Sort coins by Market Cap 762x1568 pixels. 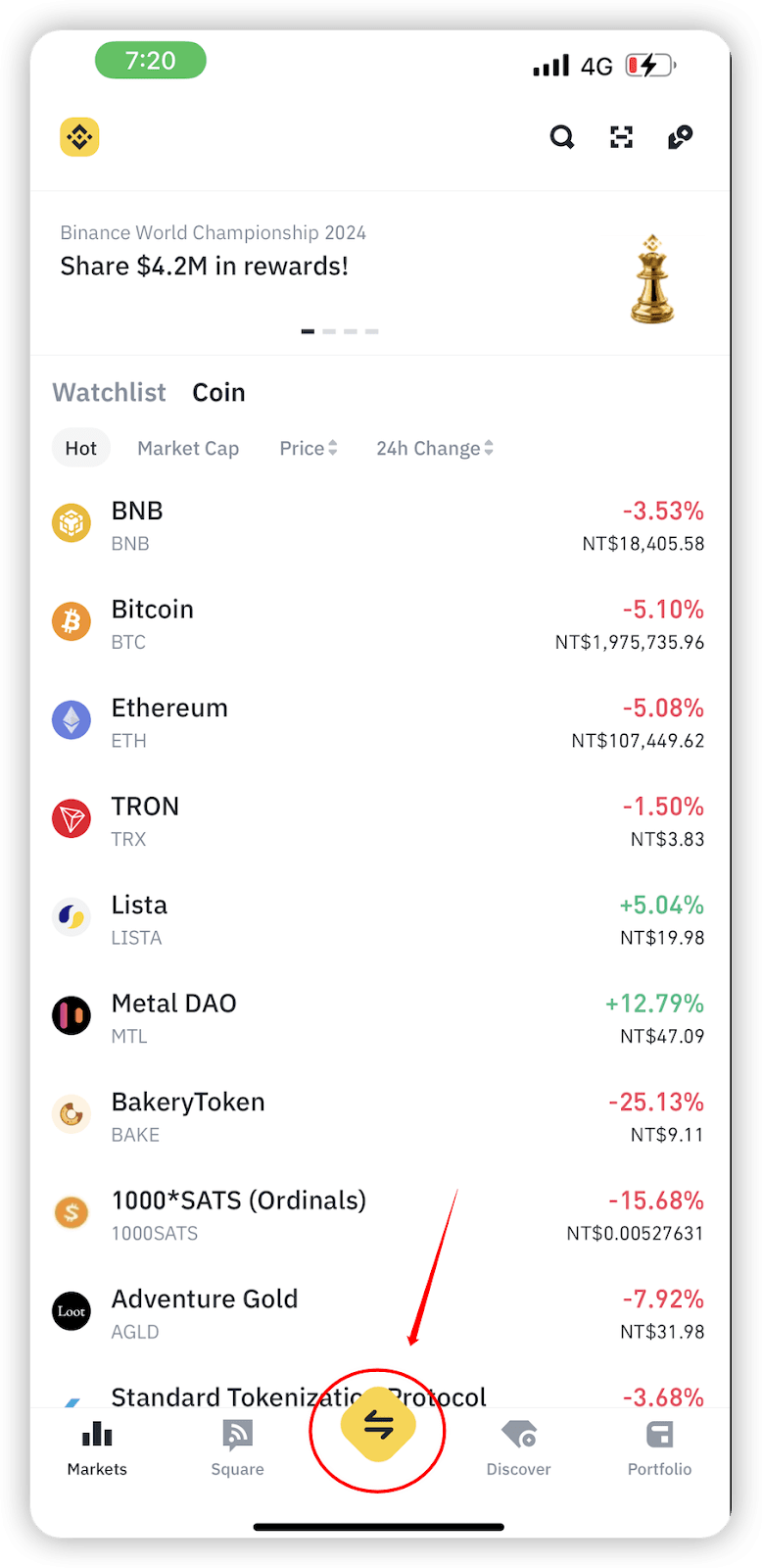188,448
